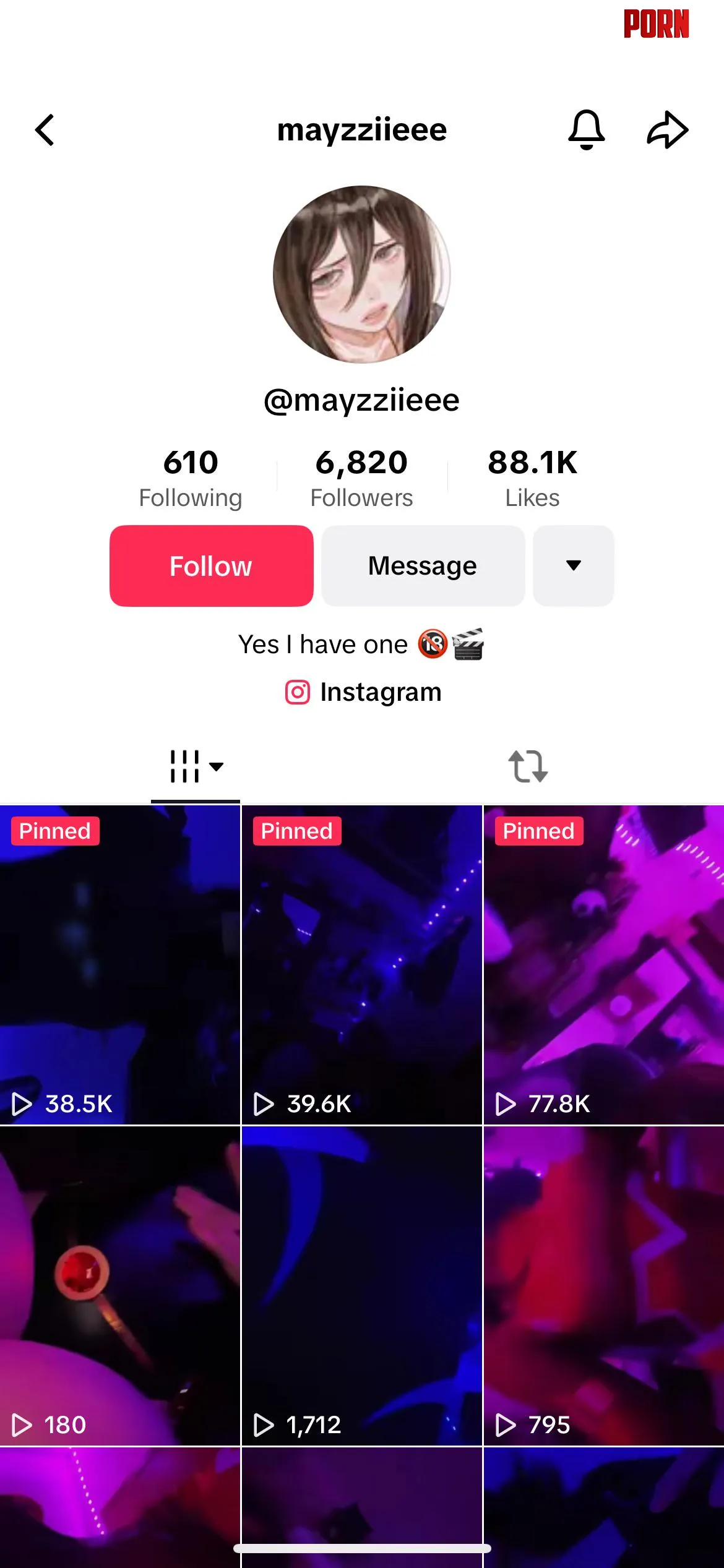This screenshot has height=1568, width=724.
Task: Switch to the reposts tab
Action: coord(528,767)
